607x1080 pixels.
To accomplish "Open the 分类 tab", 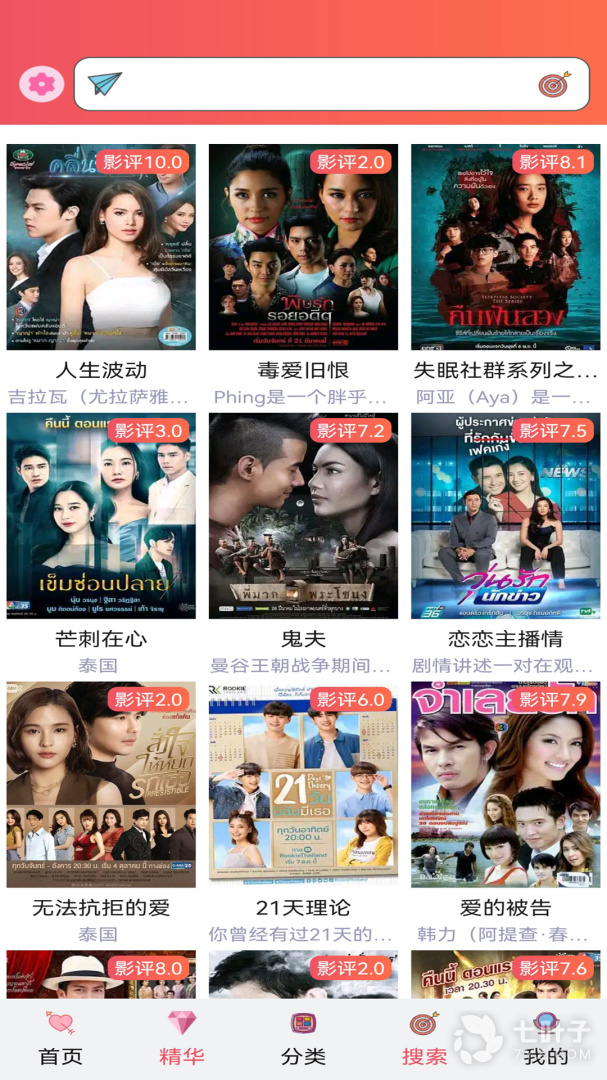I will 303,1040.
